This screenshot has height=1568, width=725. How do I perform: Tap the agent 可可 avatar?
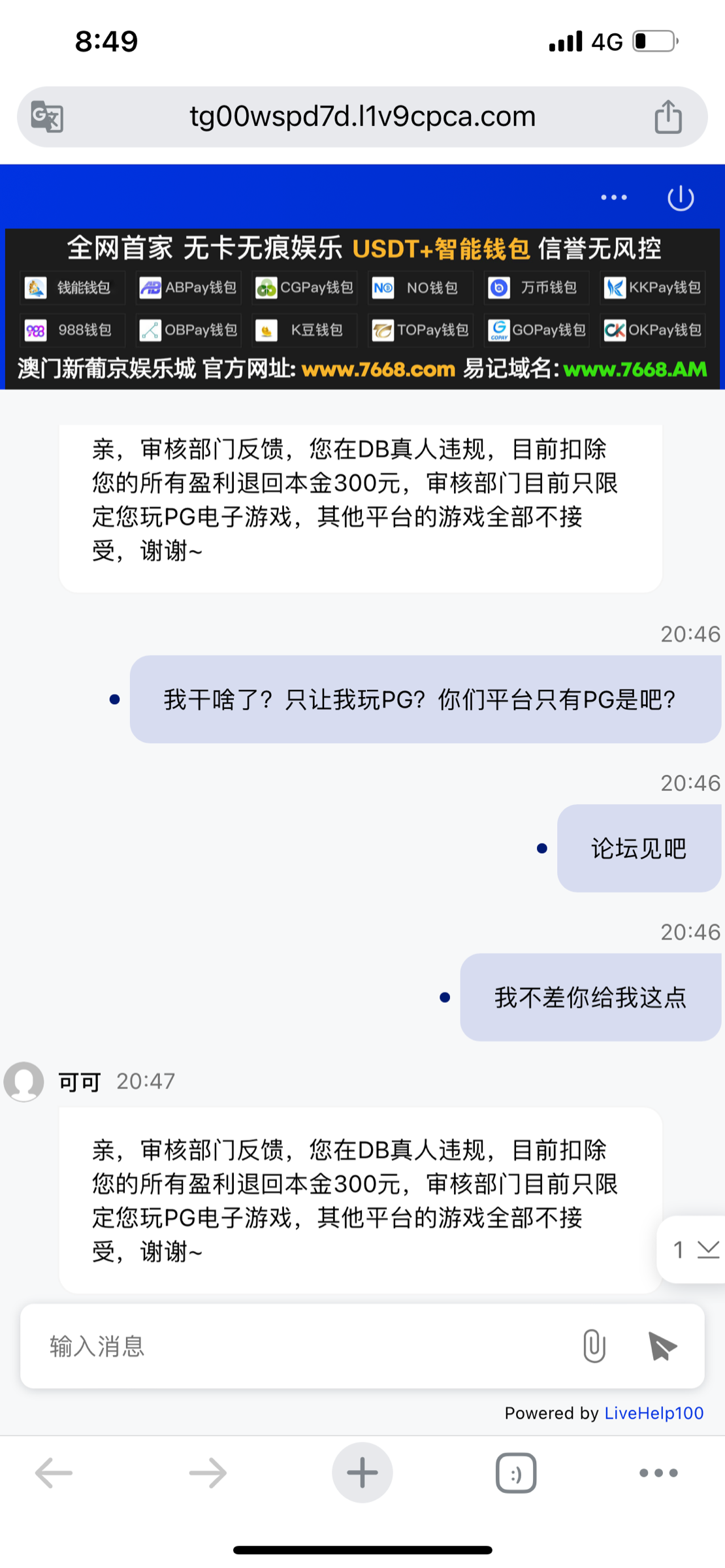click(24, 1081)
